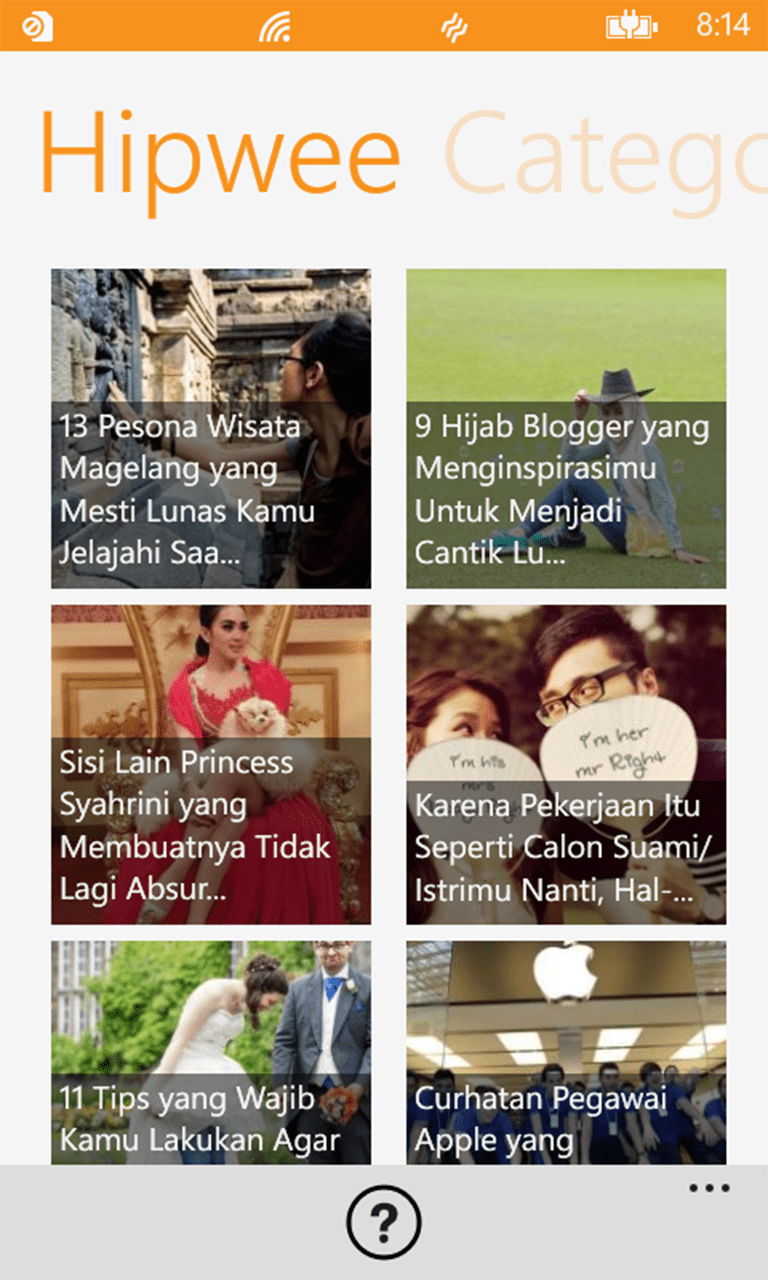Tap the question mark help icon
The width and height of the screenshot is (768, 1280).
[384, 1220]
